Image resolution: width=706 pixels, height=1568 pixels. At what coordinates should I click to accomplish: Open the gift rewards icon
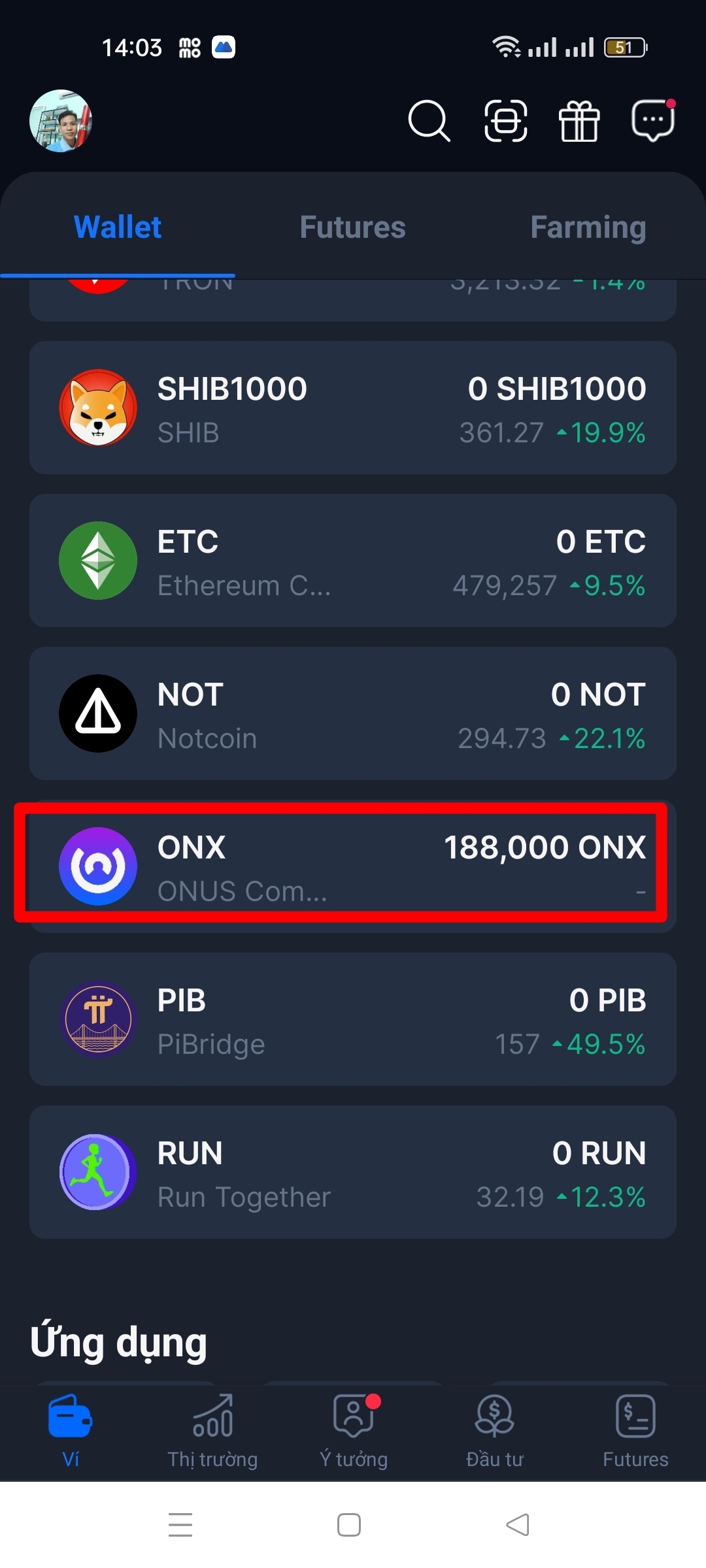pyautogui.click(x=579, y=121)
